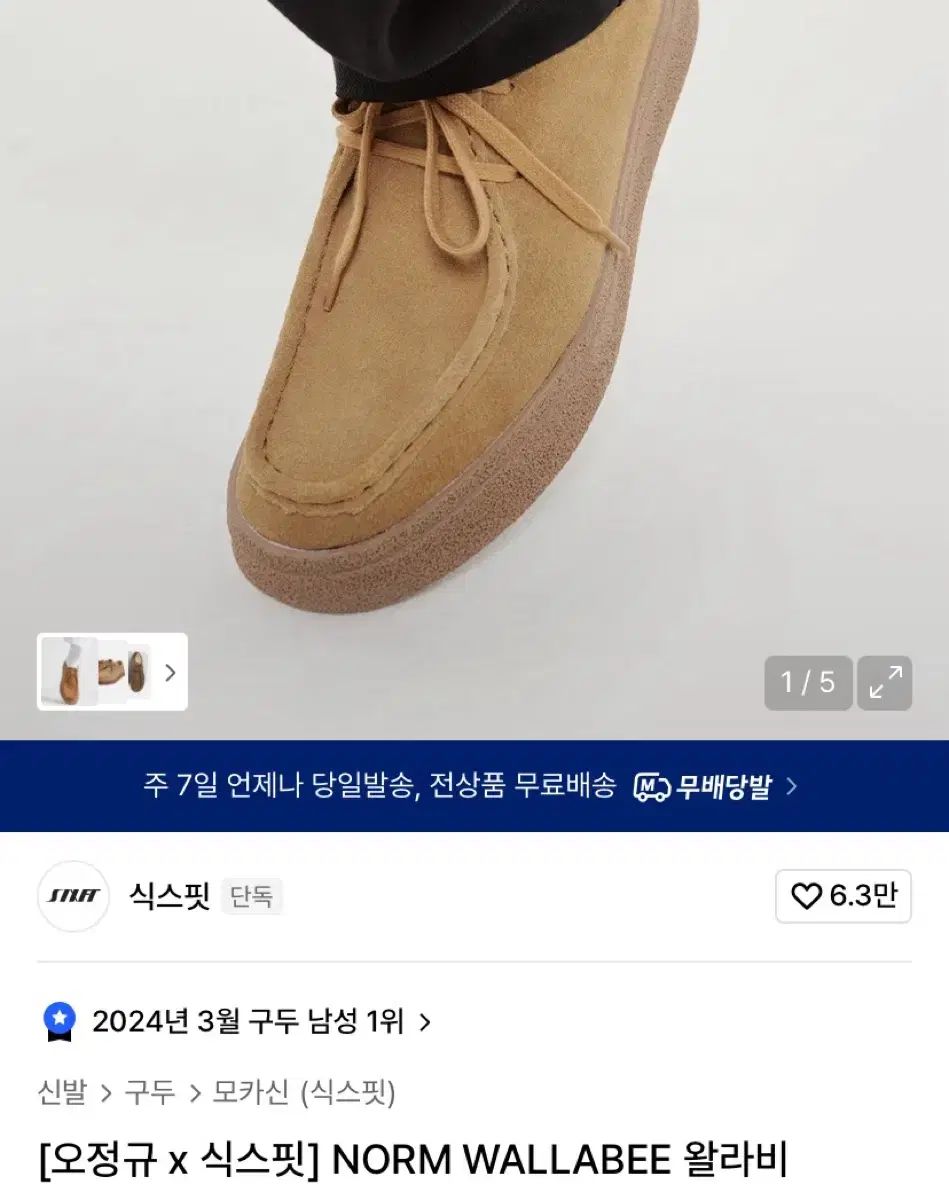Viewport: 949px width, 1200px height.
Task: Like the product with 6.3만 hearts
Action: click(x=843, y=896)
